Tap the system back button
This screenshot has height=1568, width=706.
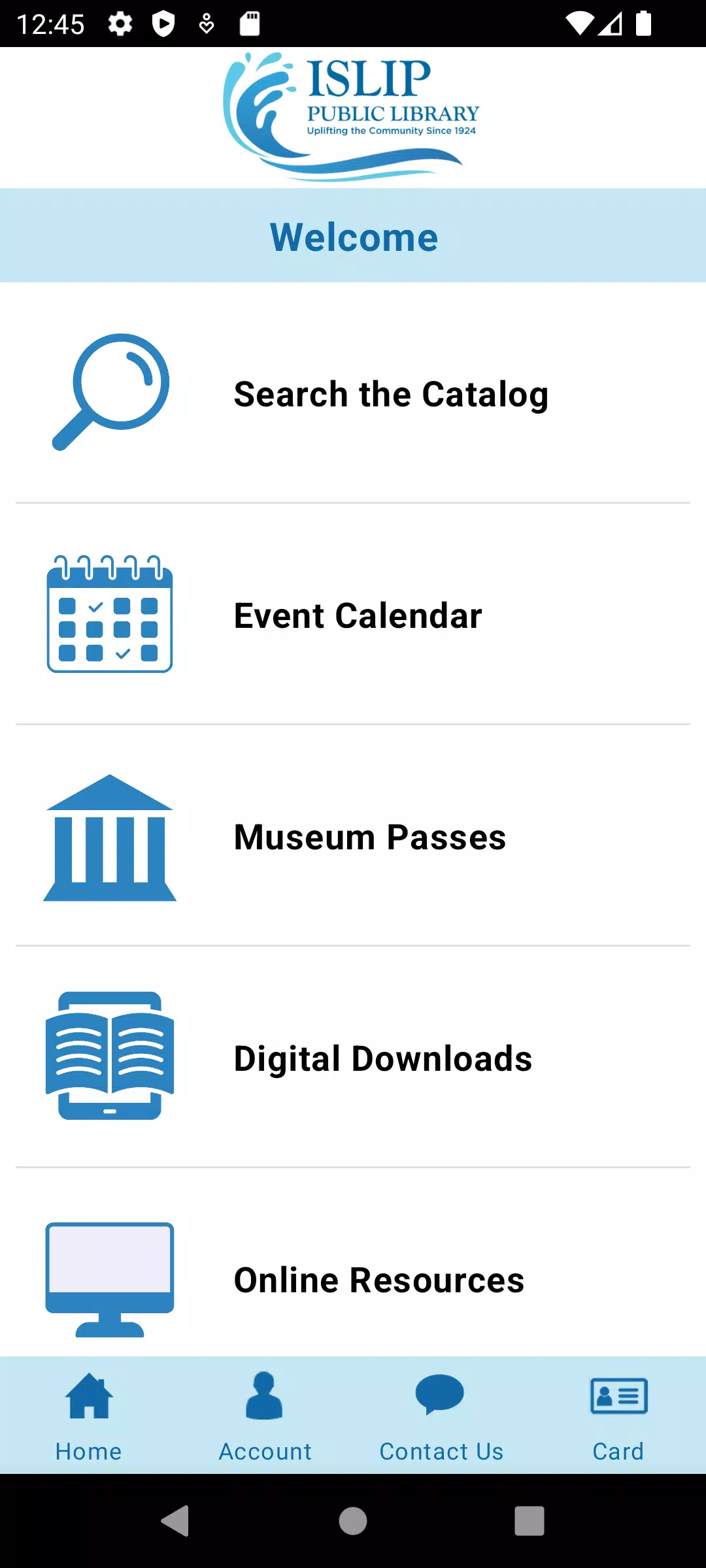[175, 1521]
